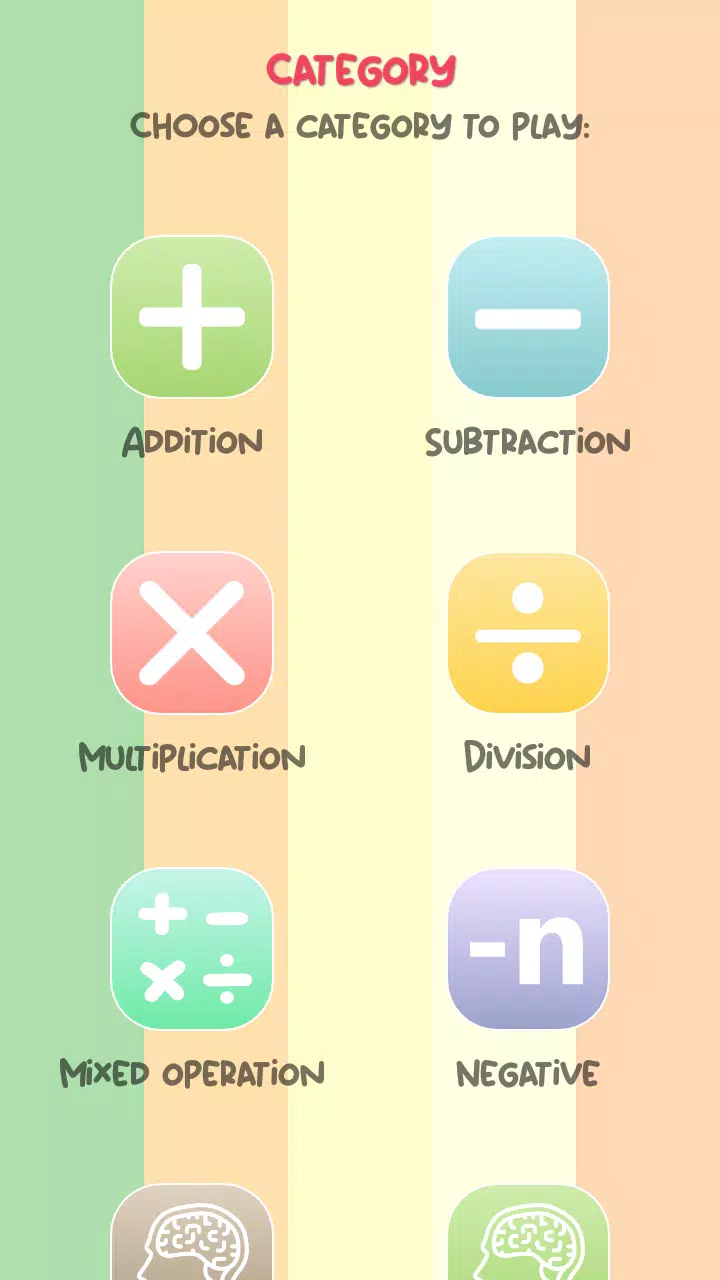Image resolution: width=720 pixels, height=1280 pixels.
Task: Select the Multiplication label
Action: point(192,757)
